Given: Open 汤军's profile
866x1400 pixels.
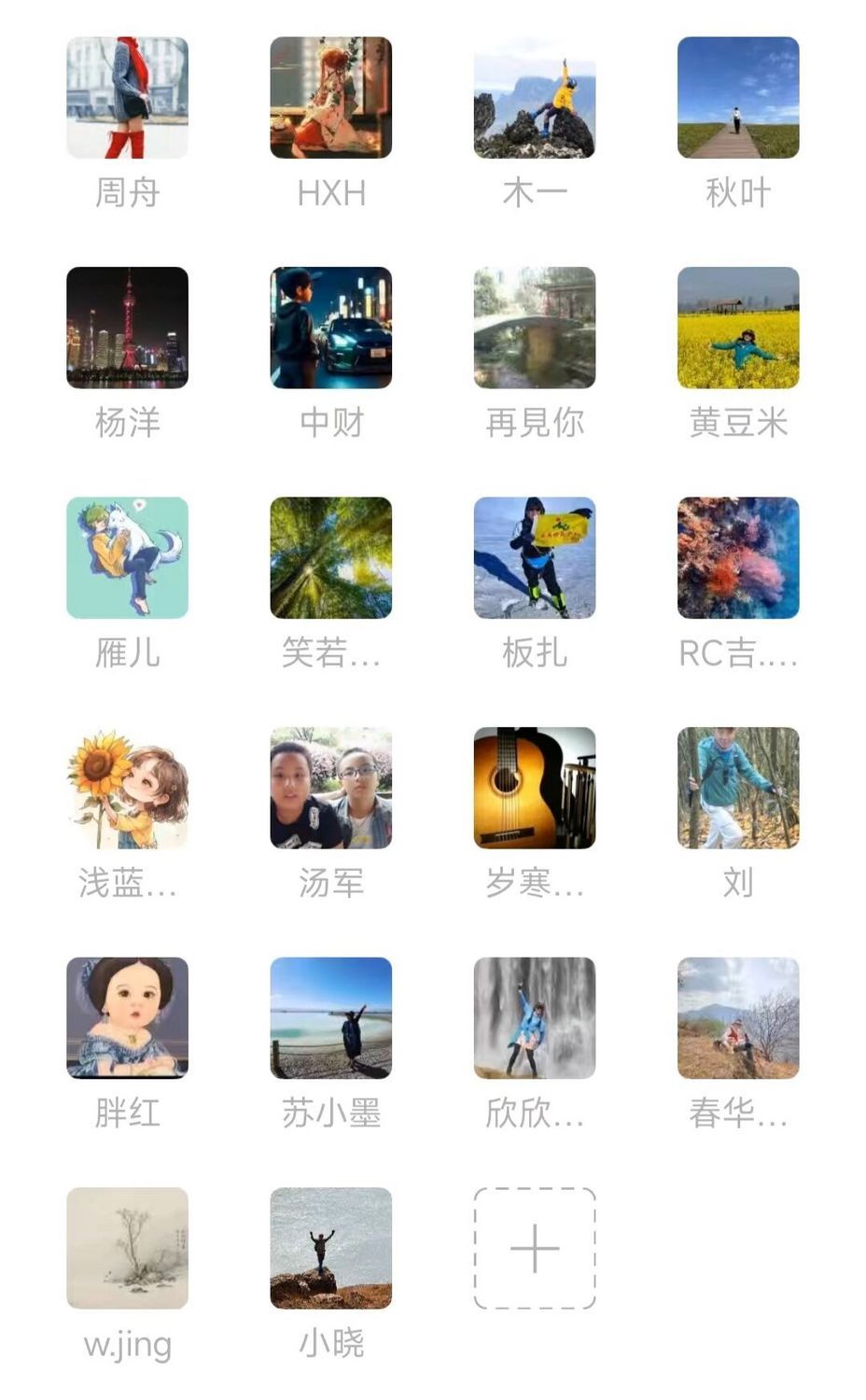Looking at the screenshot, I should pyautogui.click(x=331, y=788).
